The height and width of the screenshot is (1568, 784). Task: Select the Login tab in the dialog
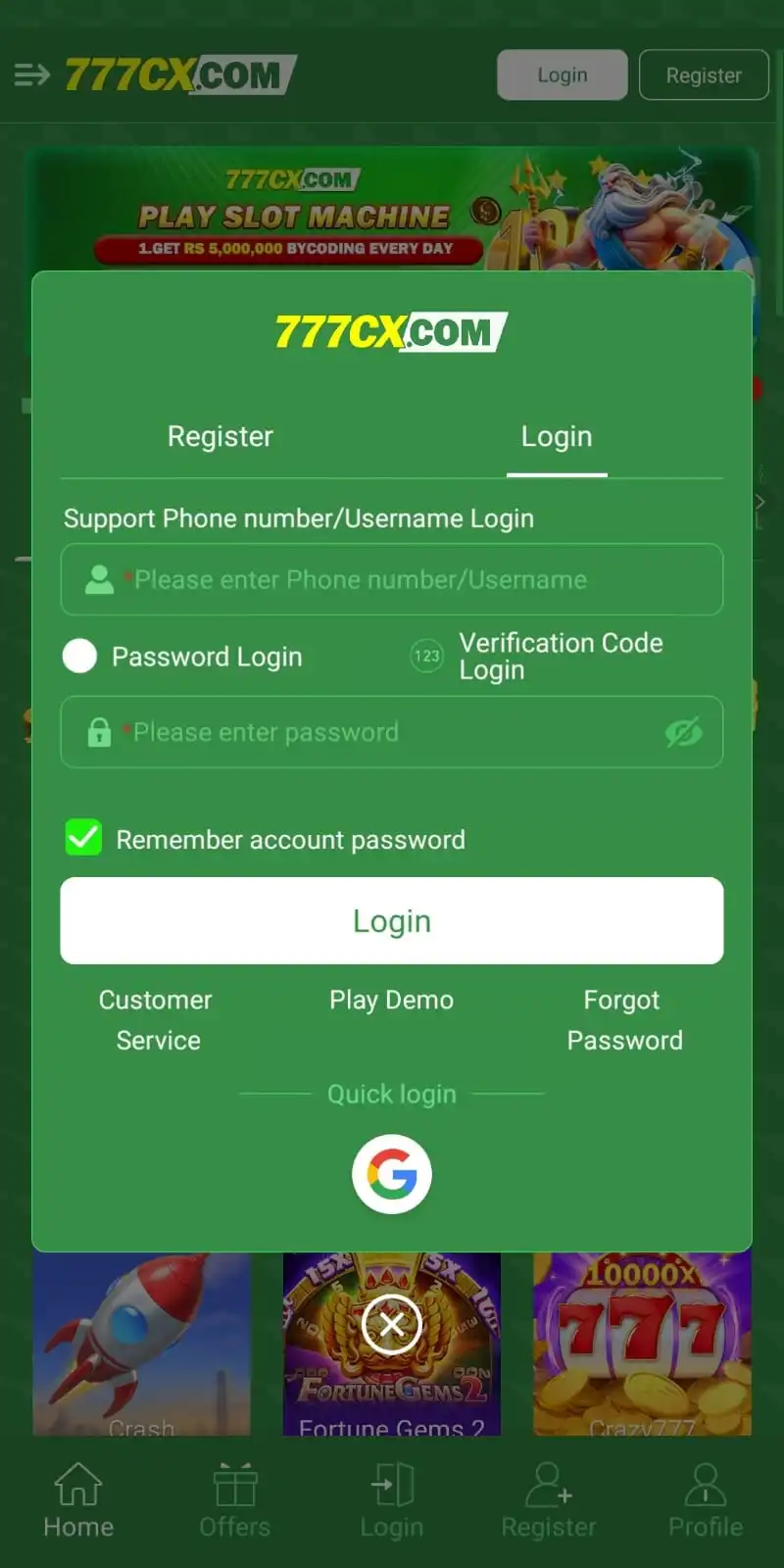557,436
